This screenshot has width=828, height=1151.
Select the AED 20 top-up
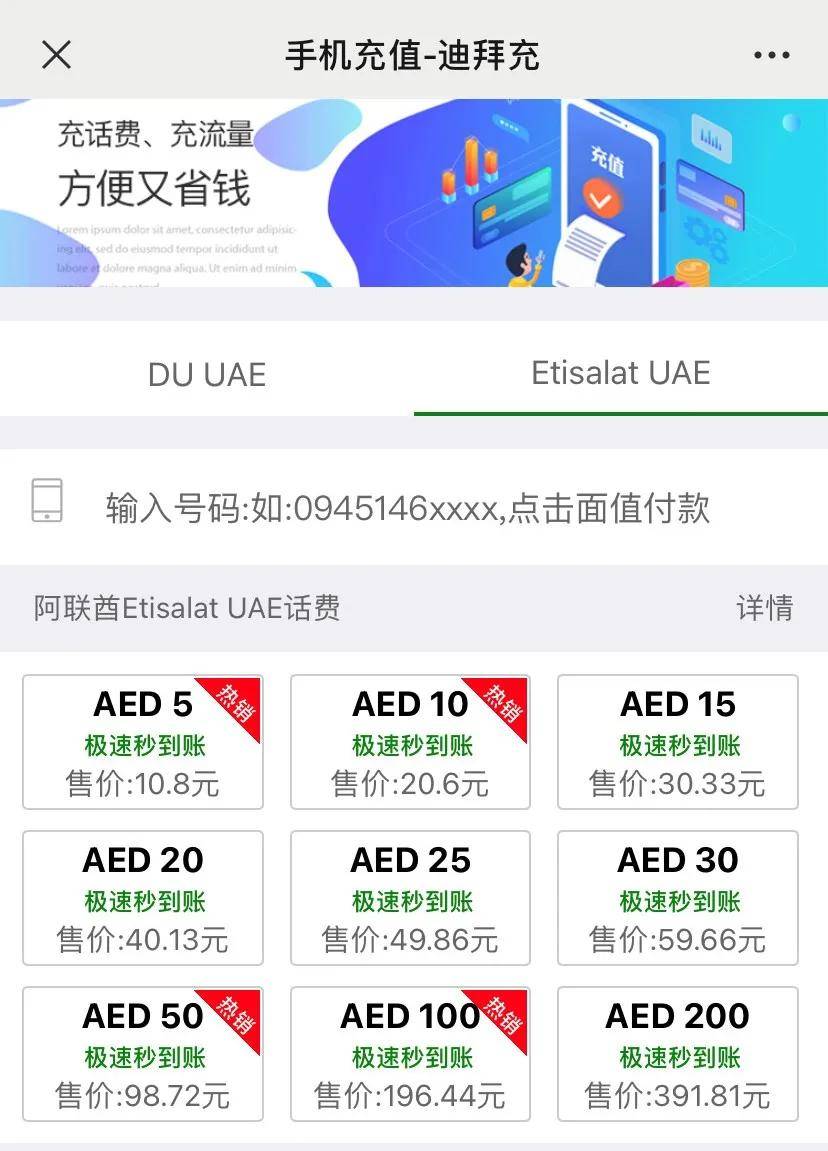click(142, 898)
